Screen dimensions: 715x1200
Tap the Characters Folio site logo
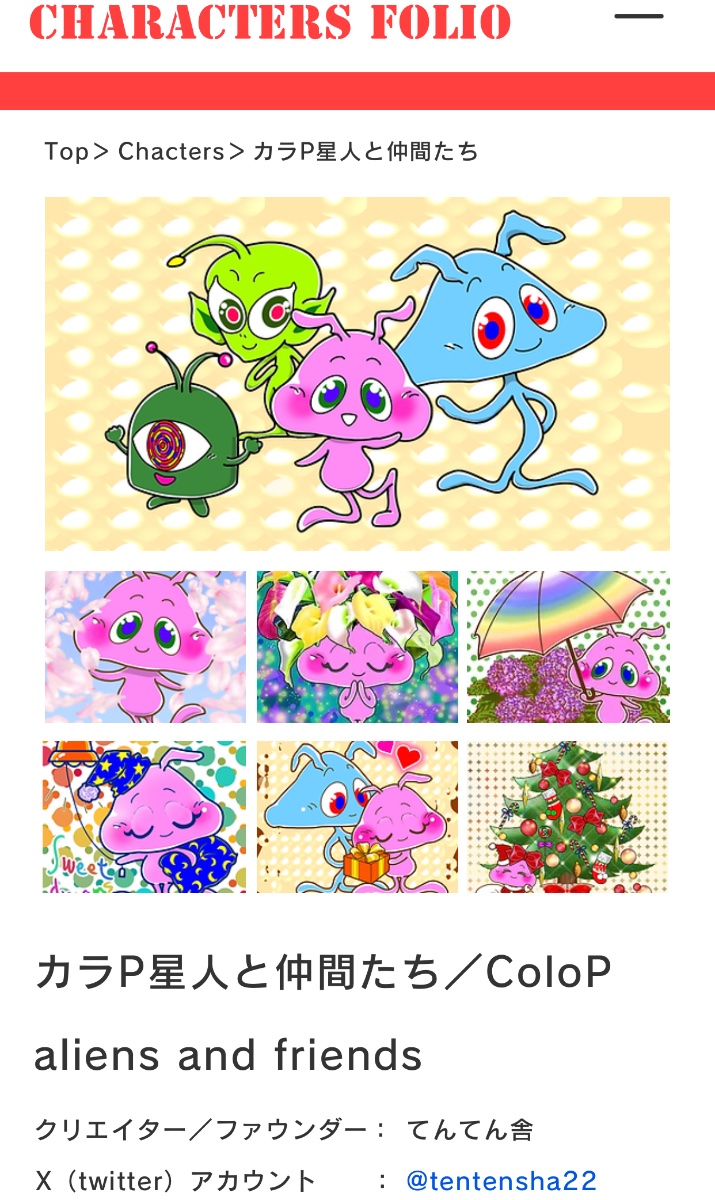coord(270,22)
